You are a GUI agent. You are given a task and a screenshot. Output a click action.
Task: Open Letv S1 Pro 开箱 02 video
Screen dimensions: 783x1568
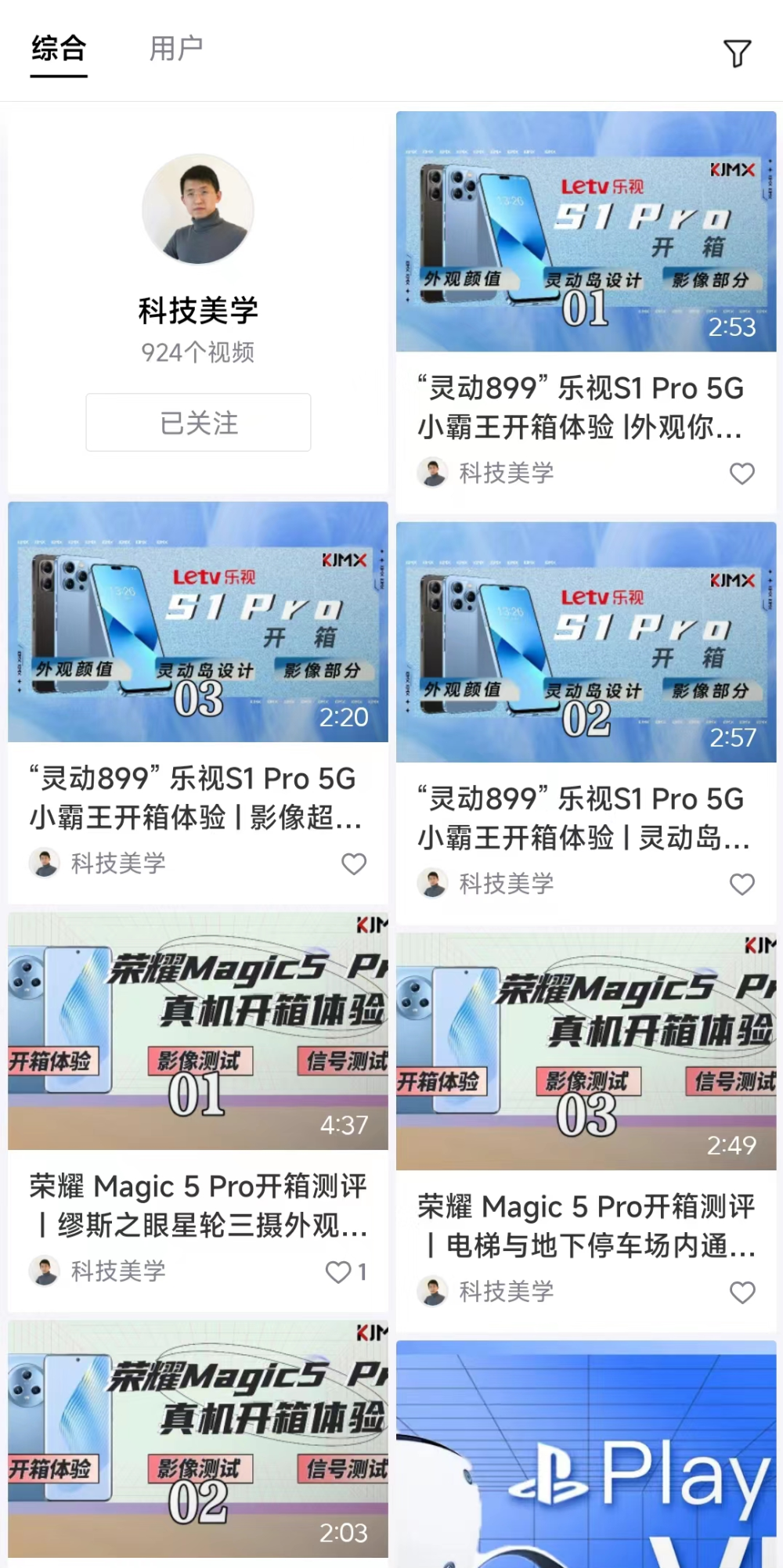pyautogui.click(x=586, y=642)
